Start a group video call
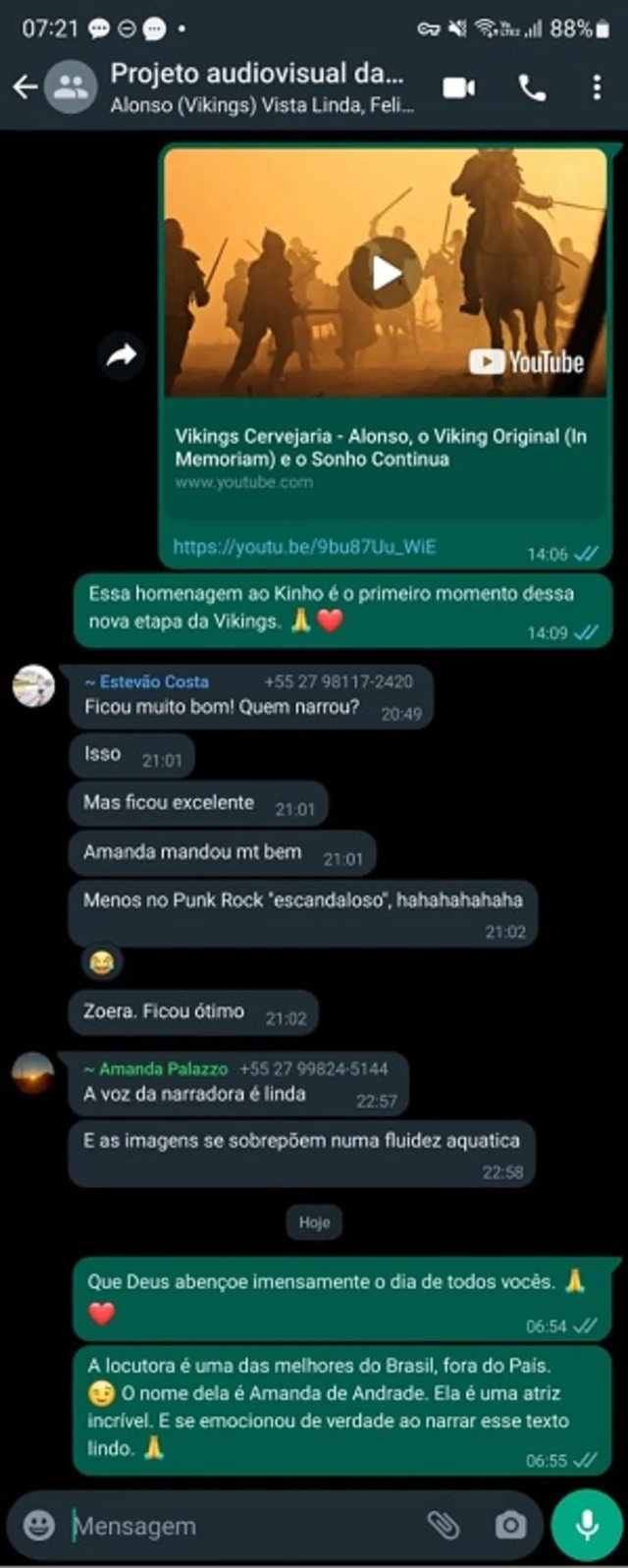This screenshot has width=628, height=1568. [458, 88]
